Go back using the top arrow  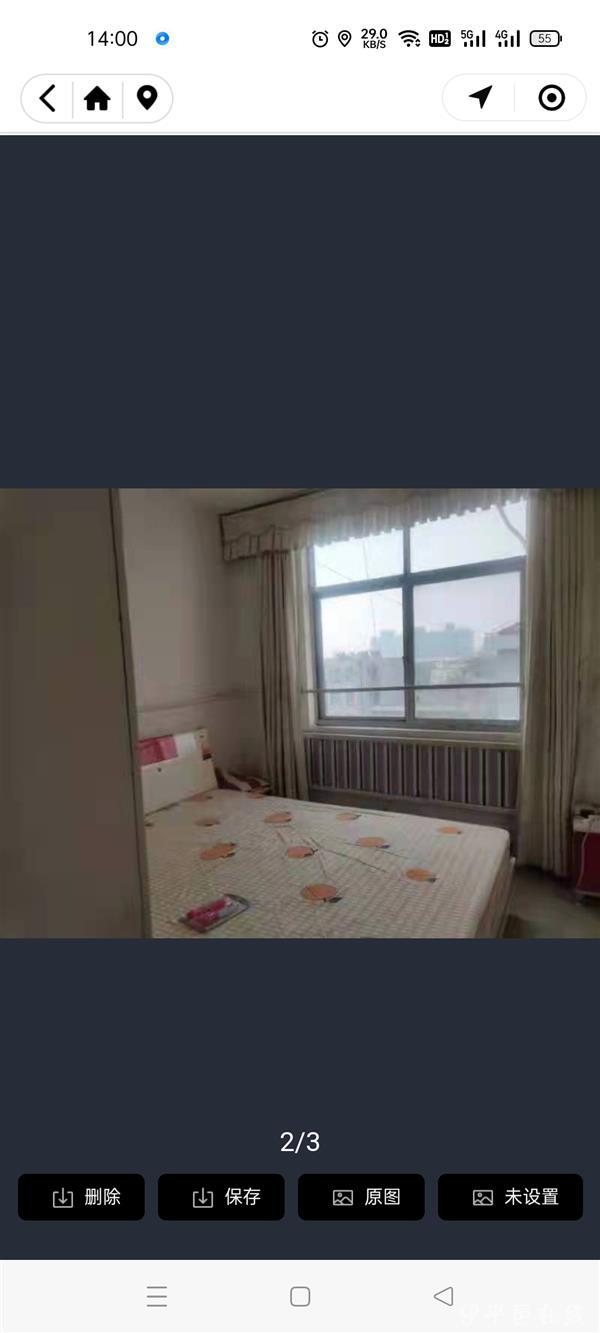[x=47, y=98]
